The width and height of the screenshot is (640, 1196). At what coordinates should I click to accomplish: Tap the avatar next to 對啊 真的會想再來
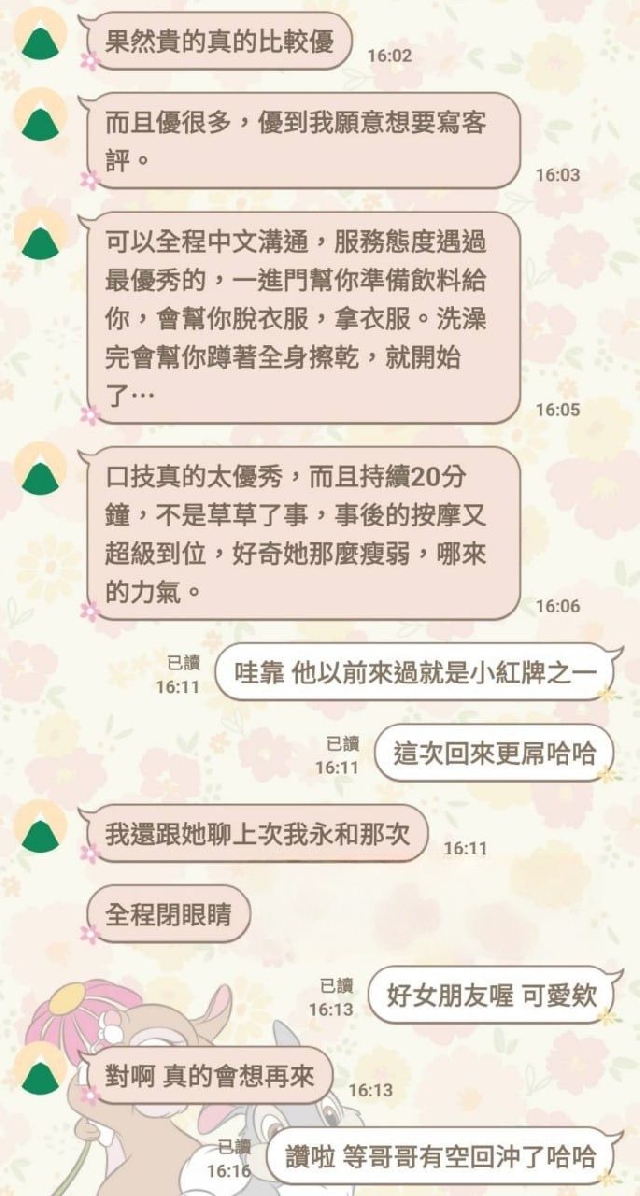(x=41, y=1066)
